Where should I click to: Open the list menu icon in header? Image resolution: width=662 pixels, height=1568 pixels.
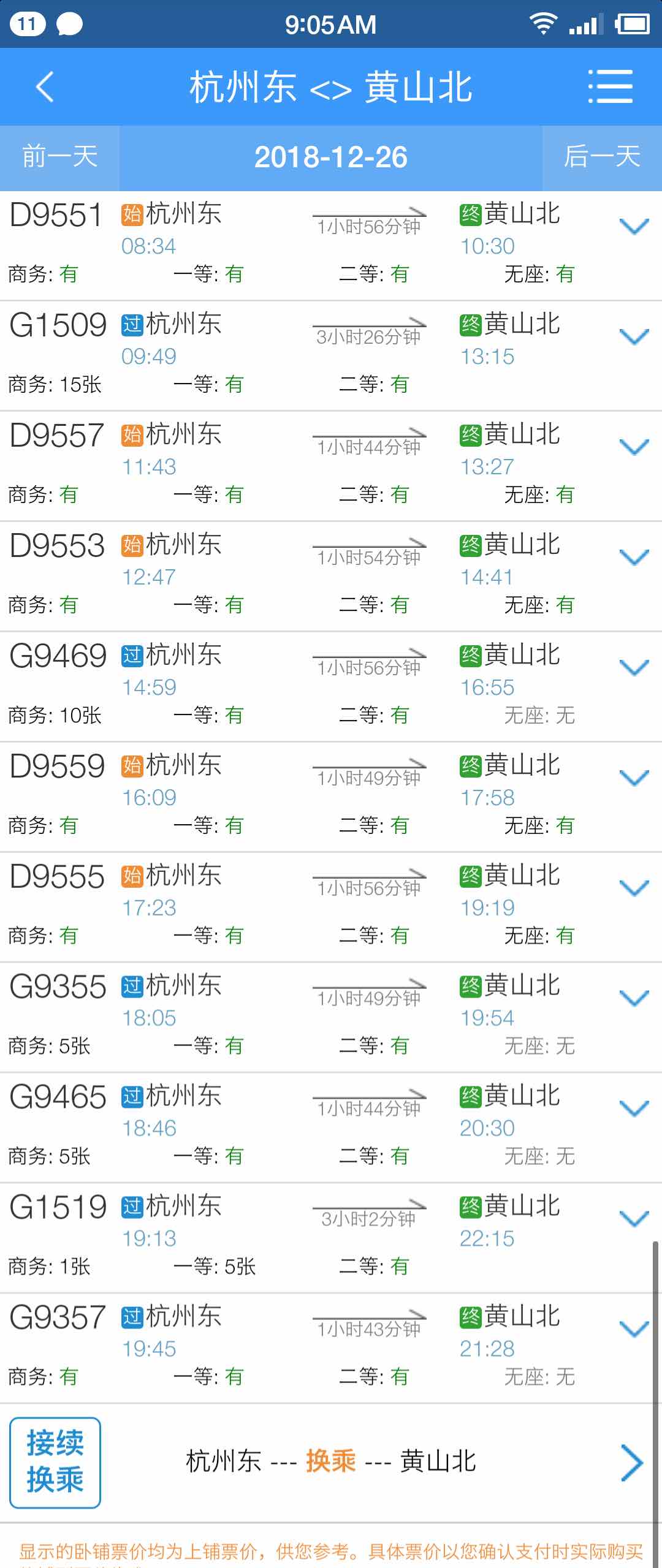tap(610, 86)
